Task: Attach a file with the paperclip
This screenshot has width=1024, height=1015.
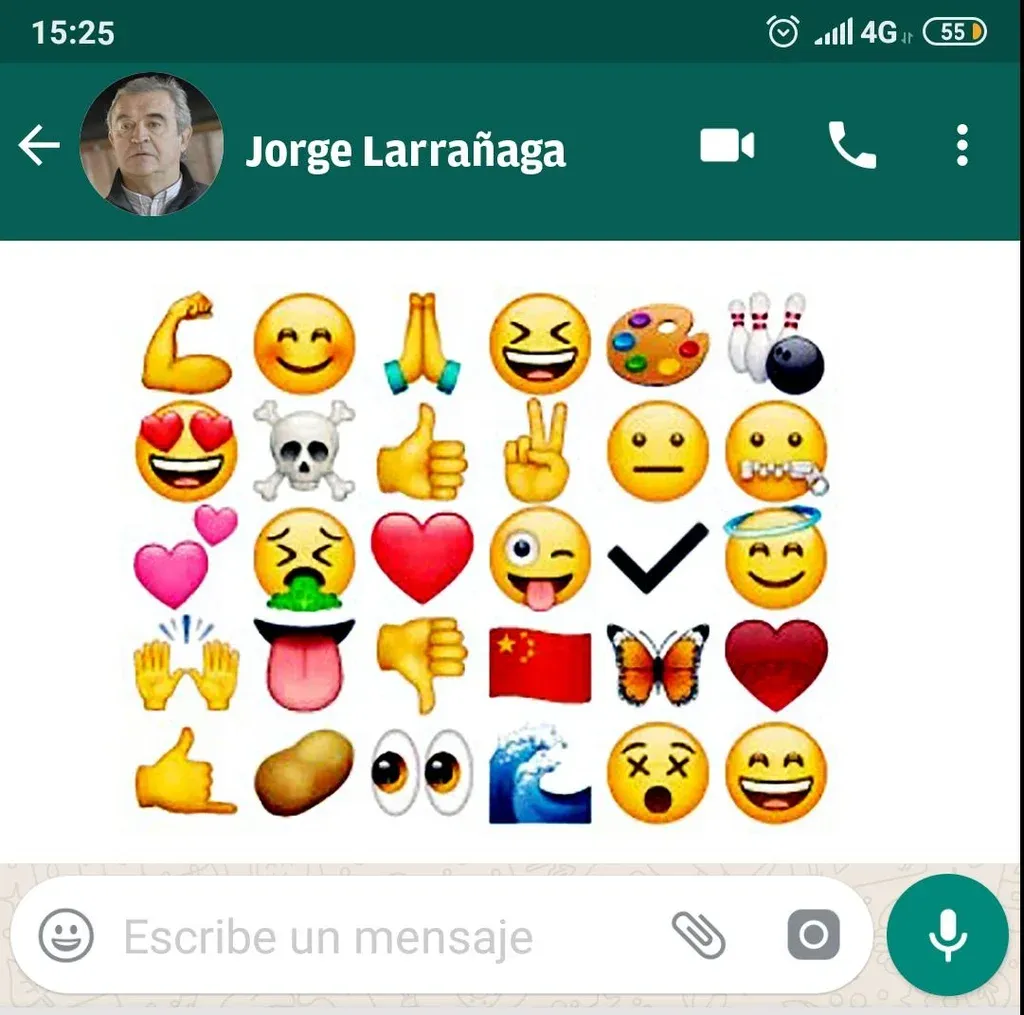Action: pos(698,936)
